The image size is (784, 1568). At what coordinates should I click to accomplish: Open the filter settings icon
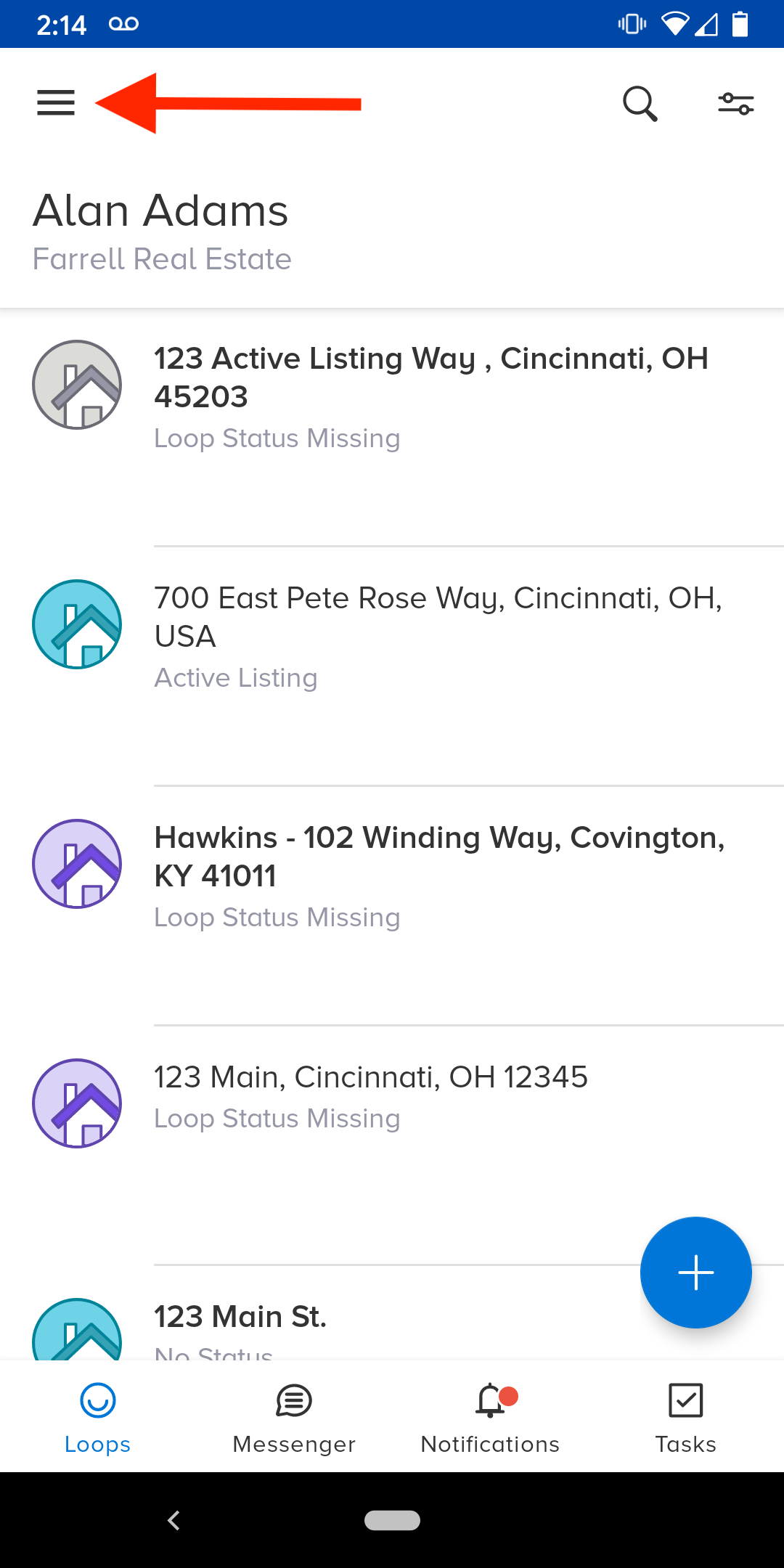(x=735, y=104)
